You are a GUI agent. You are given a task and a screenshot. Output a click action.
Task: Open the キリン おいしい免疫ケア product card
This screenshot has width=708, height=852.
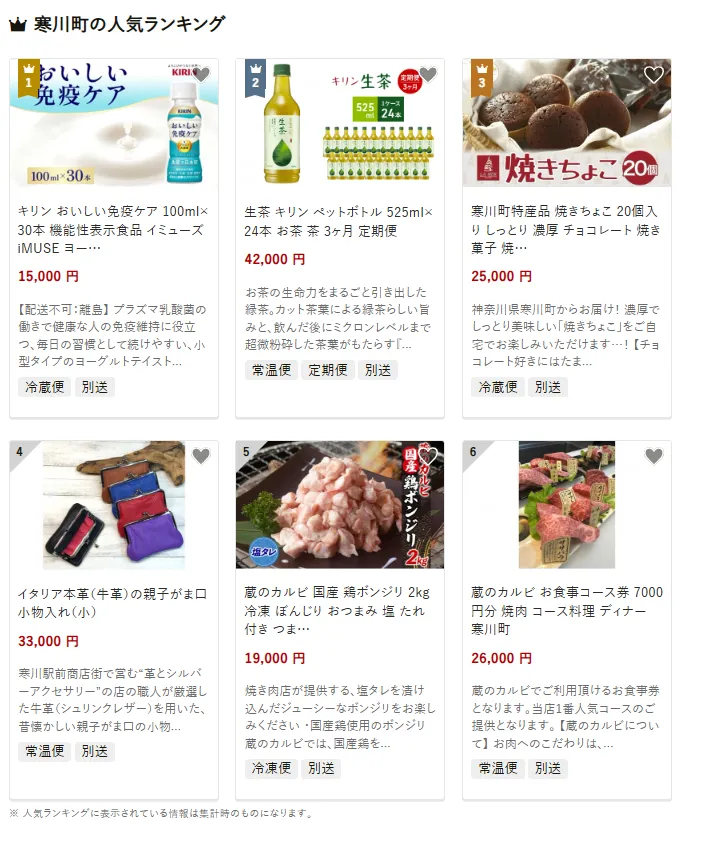113,228
